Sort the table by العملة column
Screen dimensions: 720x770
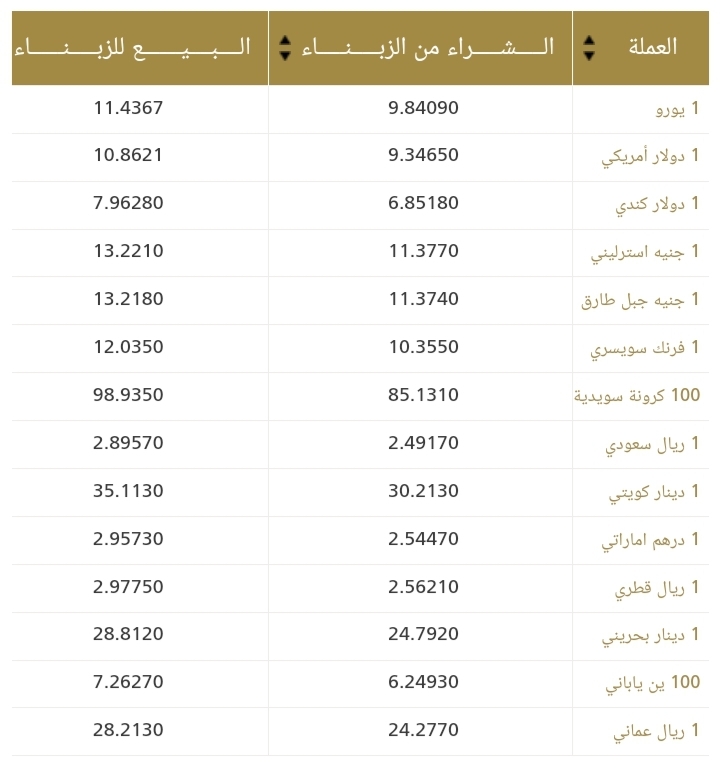[589, 47]
